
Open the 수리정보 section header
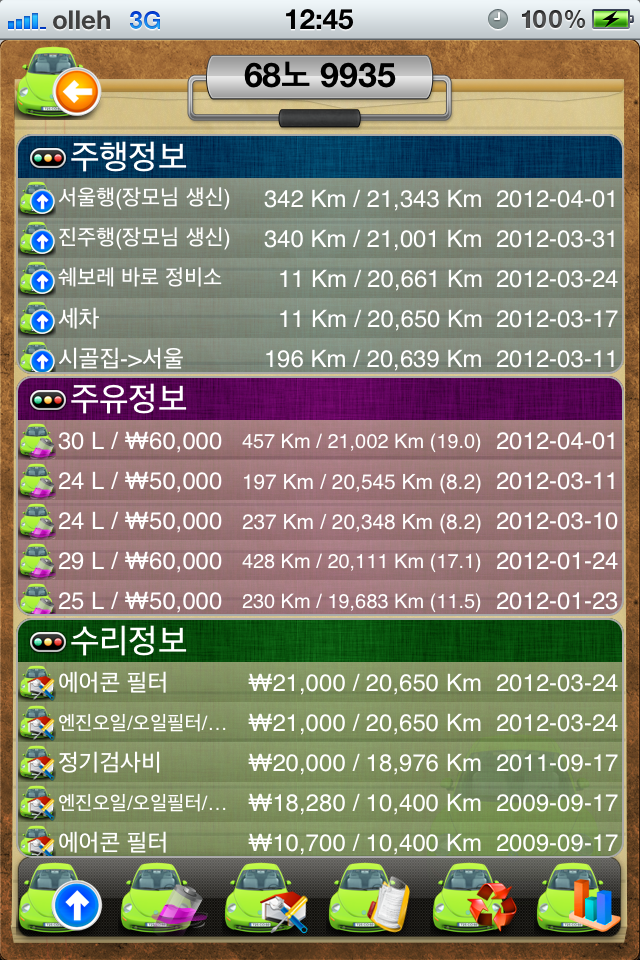pos(320,641)
